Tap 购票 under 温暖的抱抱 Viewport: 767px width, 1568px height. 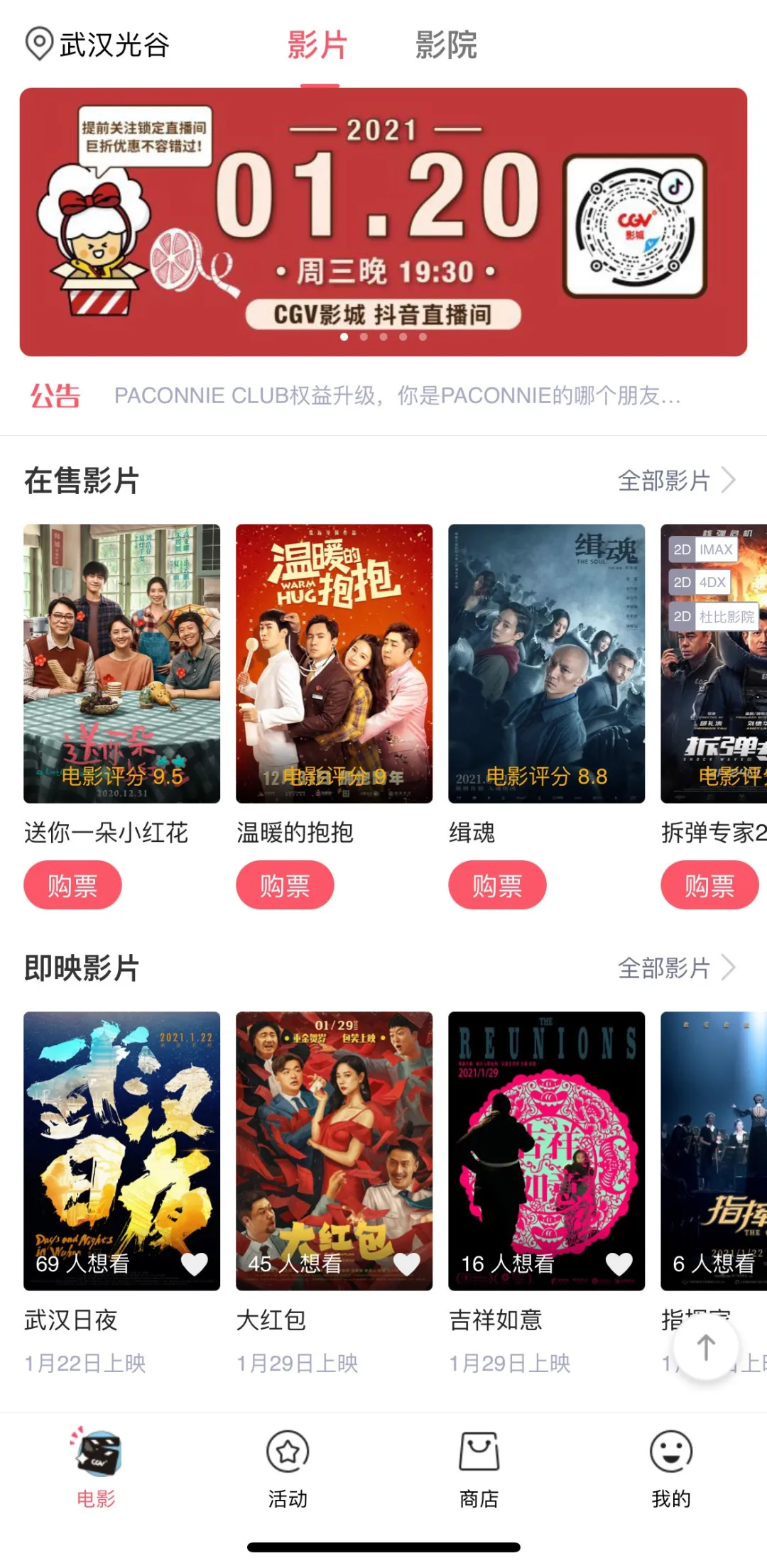pyautogui.click(x=285, y=885)
